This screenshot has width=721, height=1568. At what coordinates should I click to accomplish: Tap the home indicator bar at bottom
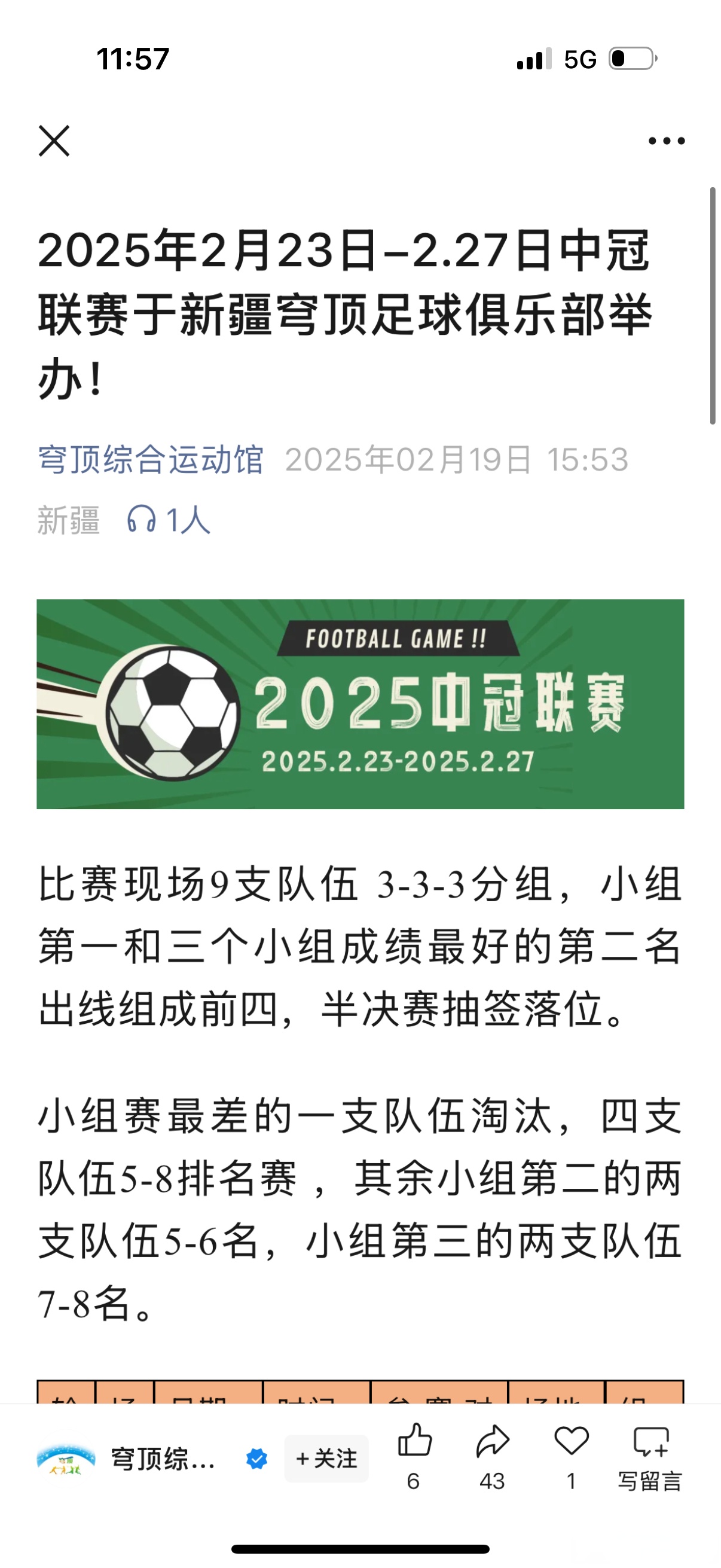click(360, 1549)
